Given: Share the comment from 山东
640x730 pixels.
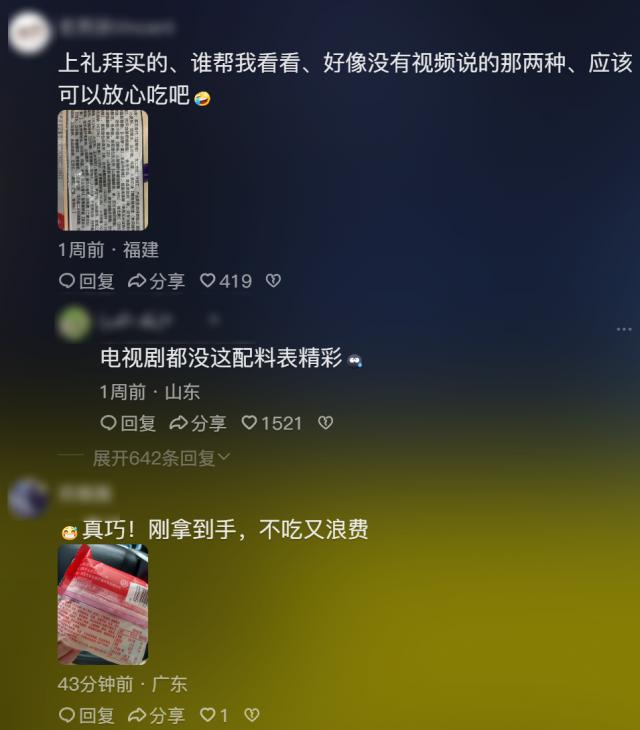Looking at the screenshot, I should click(198, 423).
